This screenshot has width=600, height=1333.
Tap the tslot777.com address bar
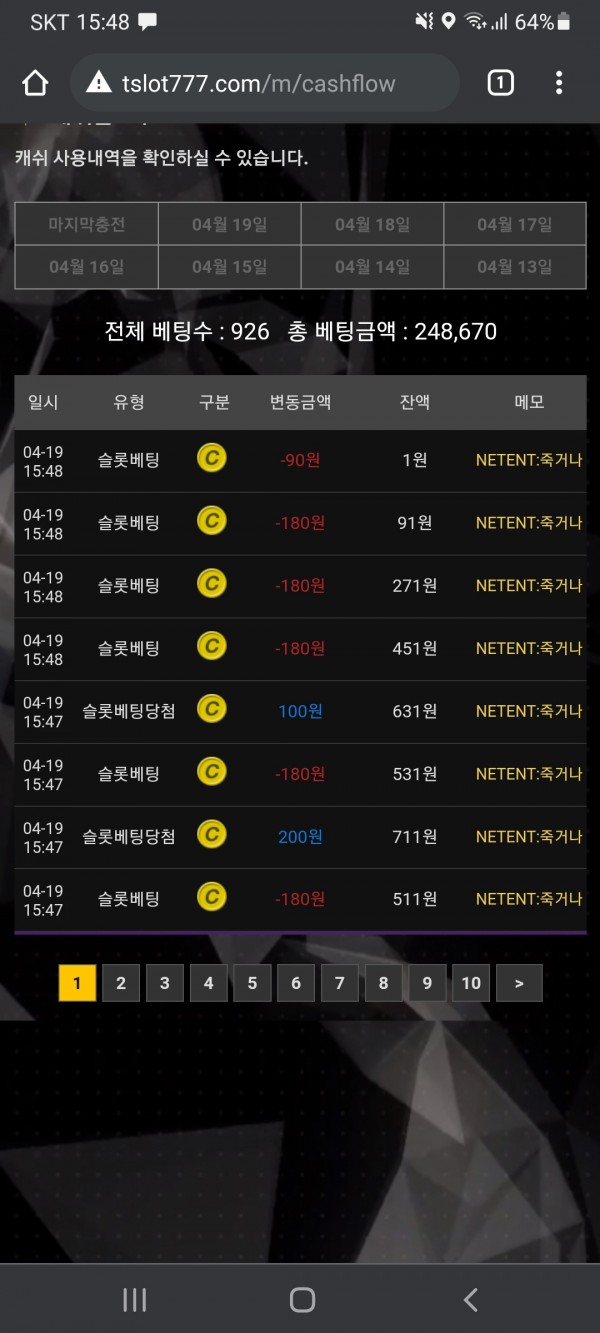coord(265,83)
